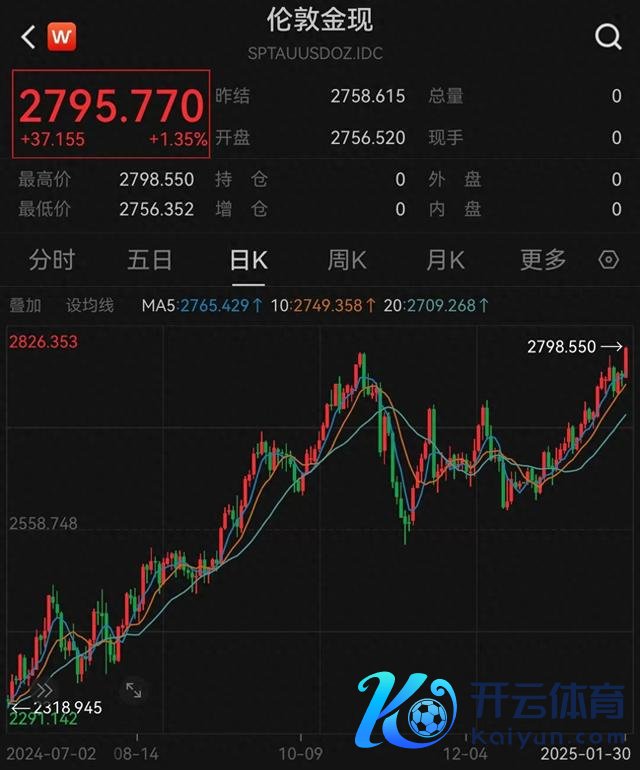Go back using the top arrow
The height and width of the screenshot is (770, 640).
coord(28,38)
